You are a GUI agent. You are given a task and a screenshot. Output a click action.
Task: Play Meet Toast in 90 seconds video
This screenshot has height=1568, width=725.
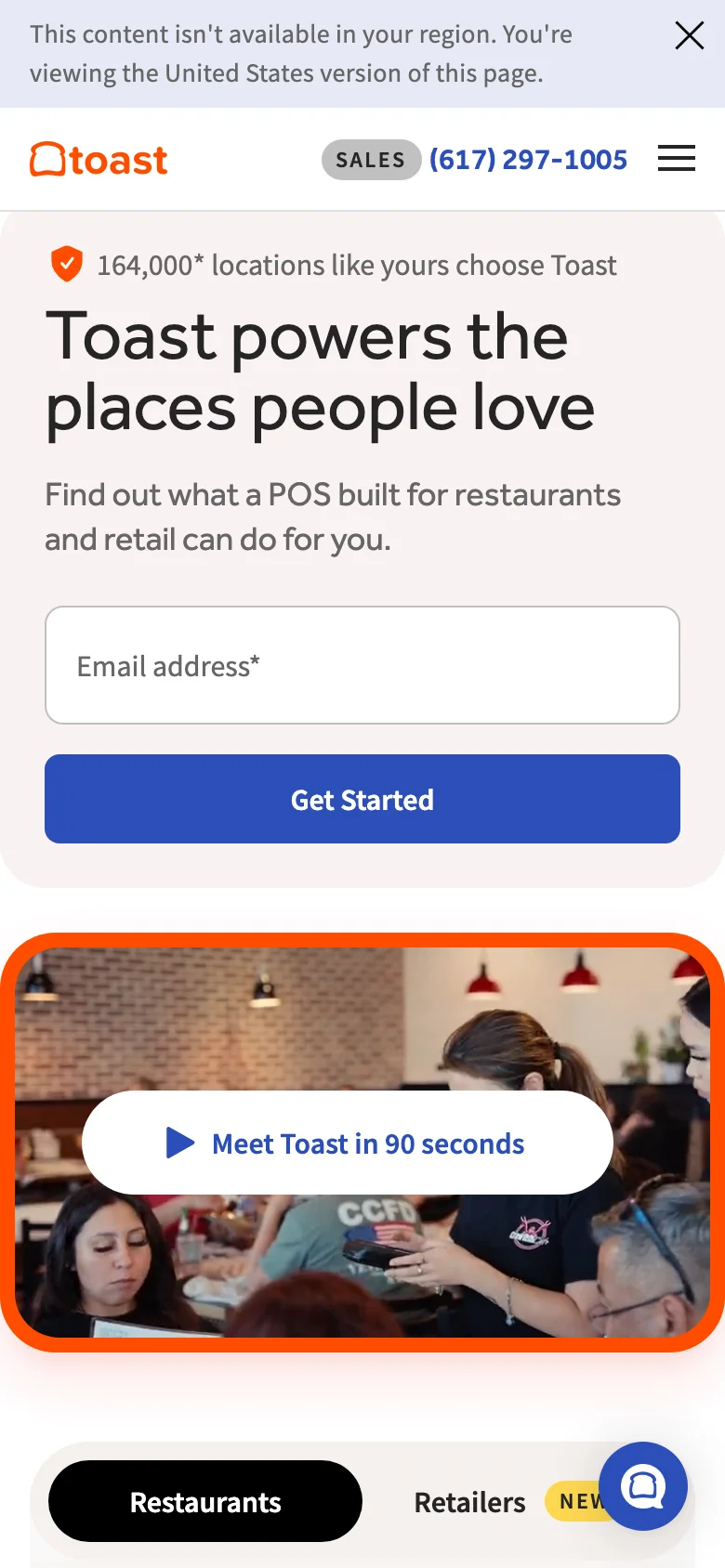[348, 1143]
